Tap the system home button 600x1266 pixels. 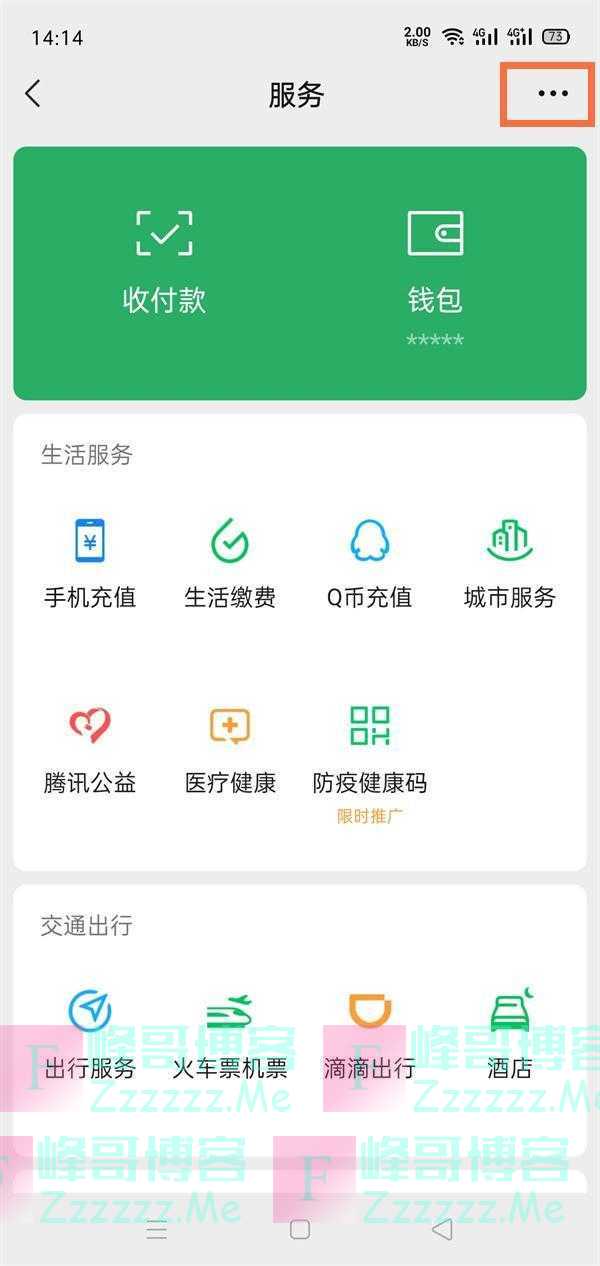click(x=300, y=1230)
